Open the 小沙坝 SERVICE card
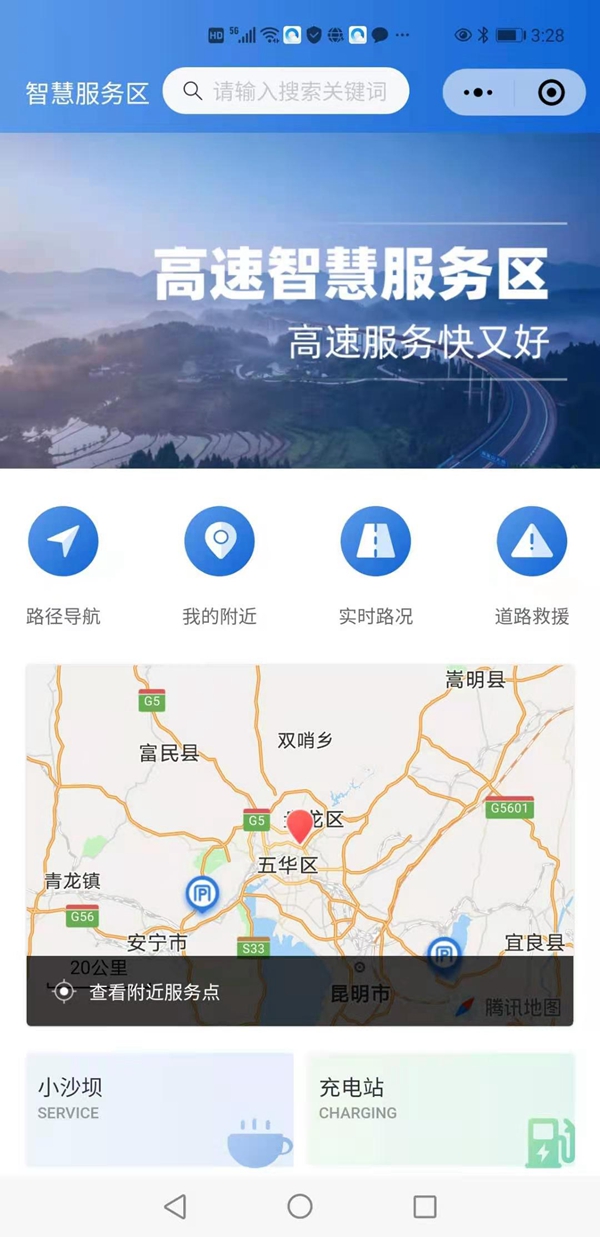Viewport: 600px width, 1237px height. 160,1109
